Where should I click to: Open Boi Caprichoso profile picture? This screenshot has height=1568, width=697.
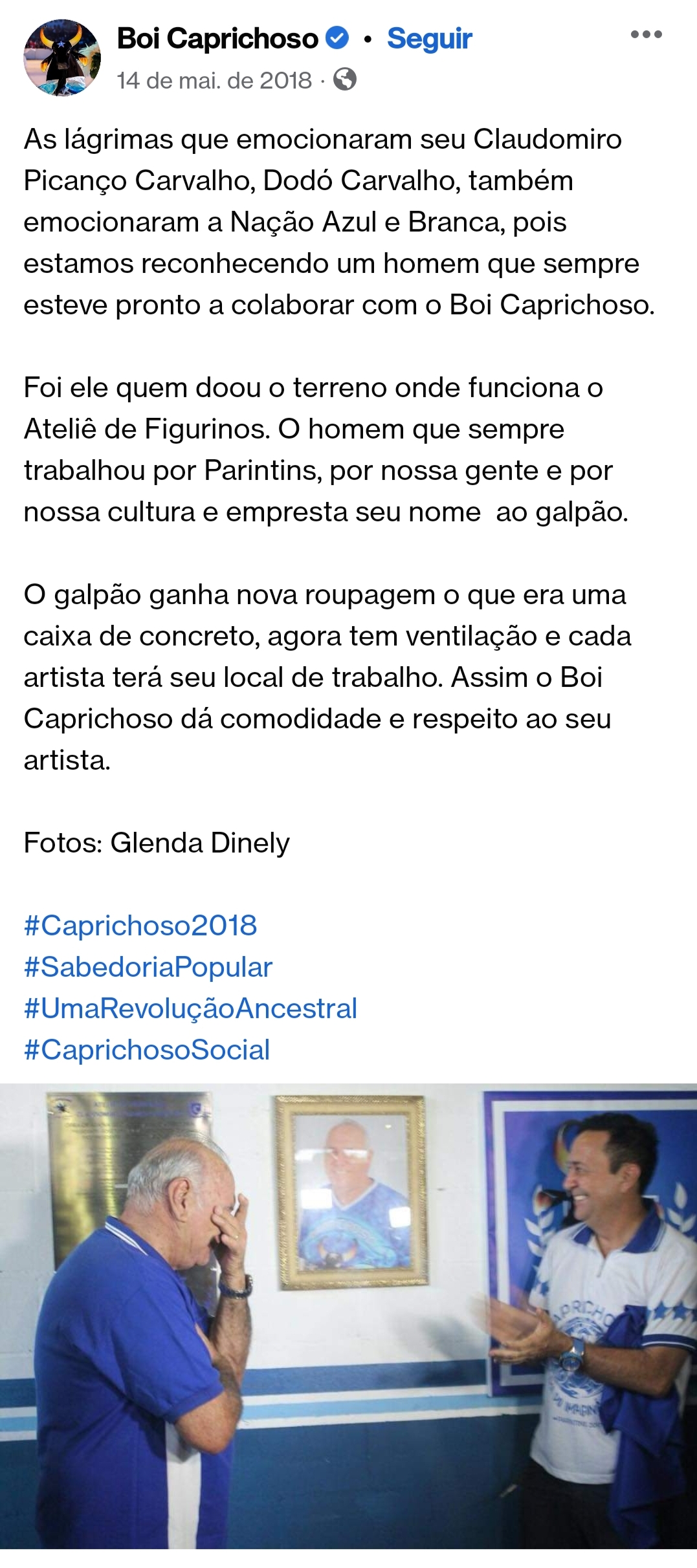pyautogui.click(x=62, y=58)
